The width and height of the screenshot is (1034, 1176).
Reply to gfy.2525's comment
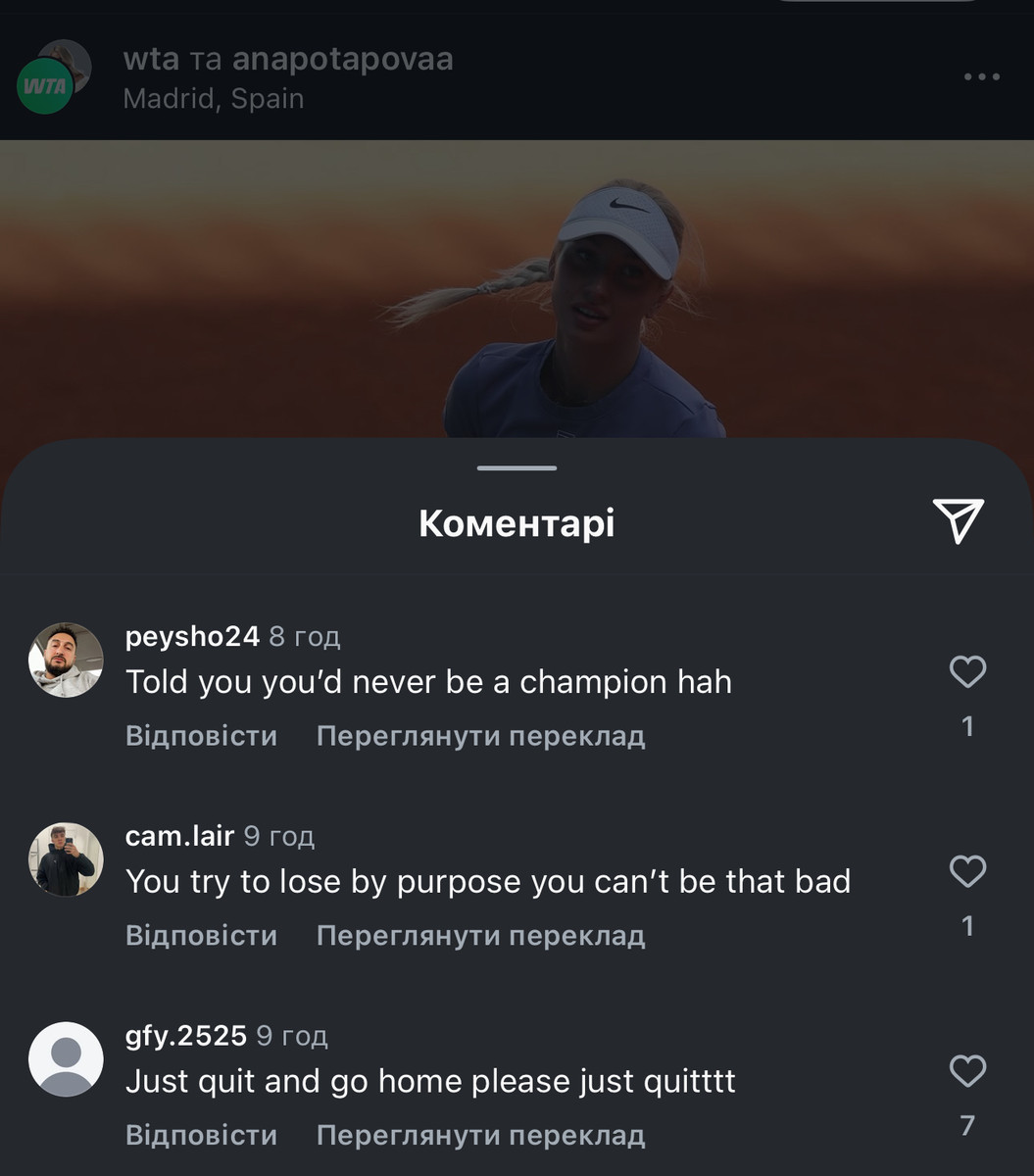(x=201, y=1136)
